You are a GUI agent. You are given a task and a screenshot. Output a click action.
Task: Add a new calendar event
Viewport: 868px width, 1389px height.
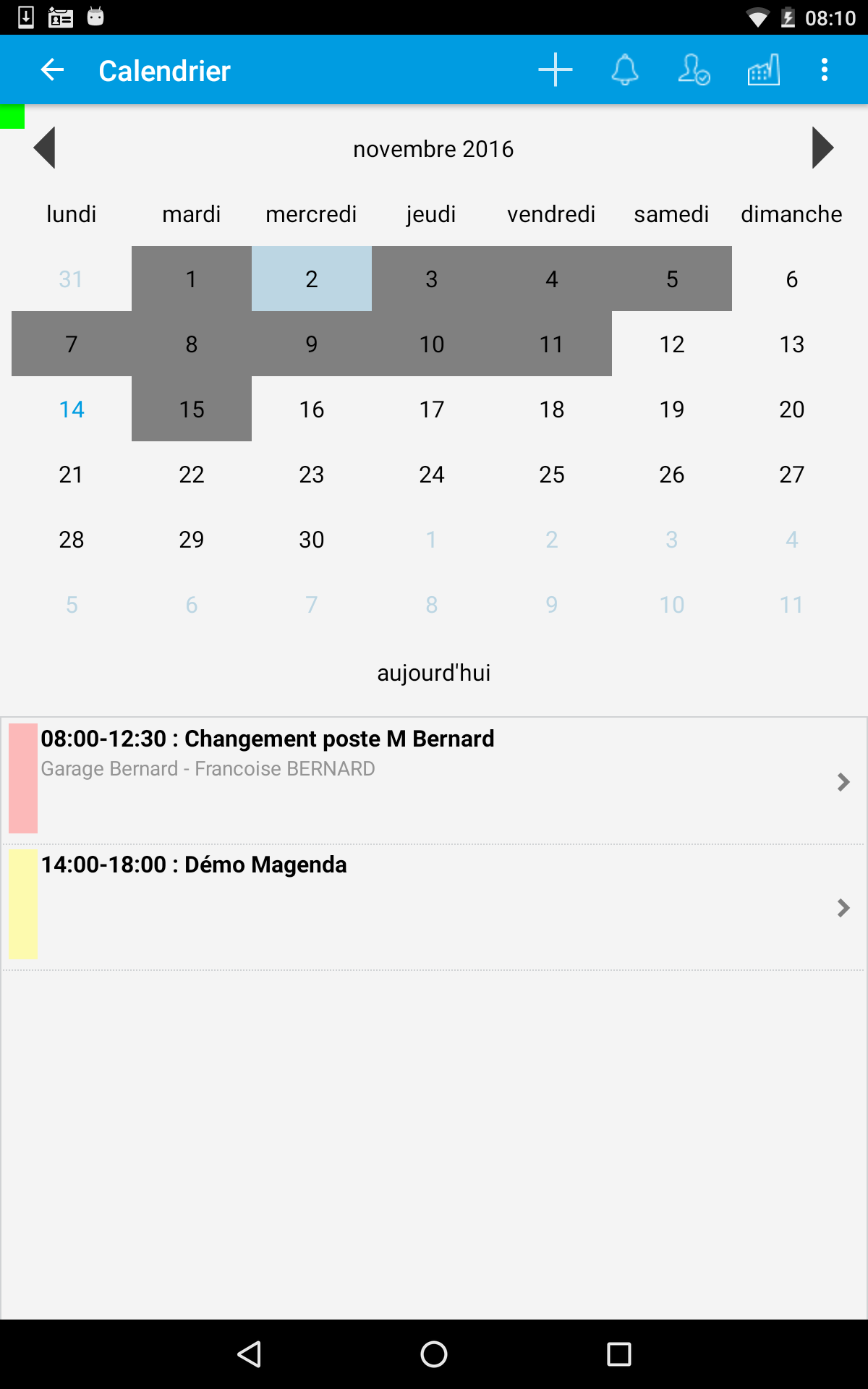(x=556, y=70)
